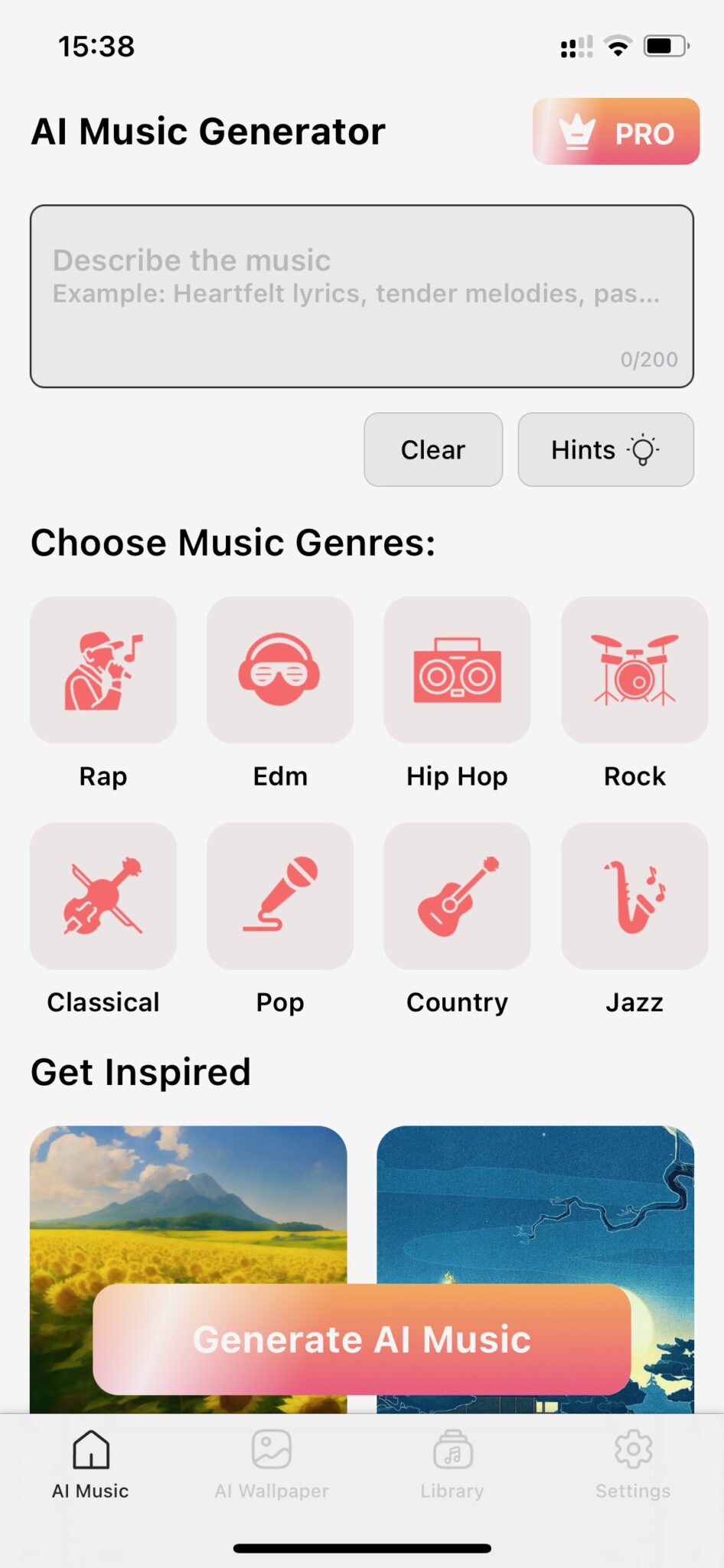
Task: Select the Classical violin icon
Action: [103, 896]
